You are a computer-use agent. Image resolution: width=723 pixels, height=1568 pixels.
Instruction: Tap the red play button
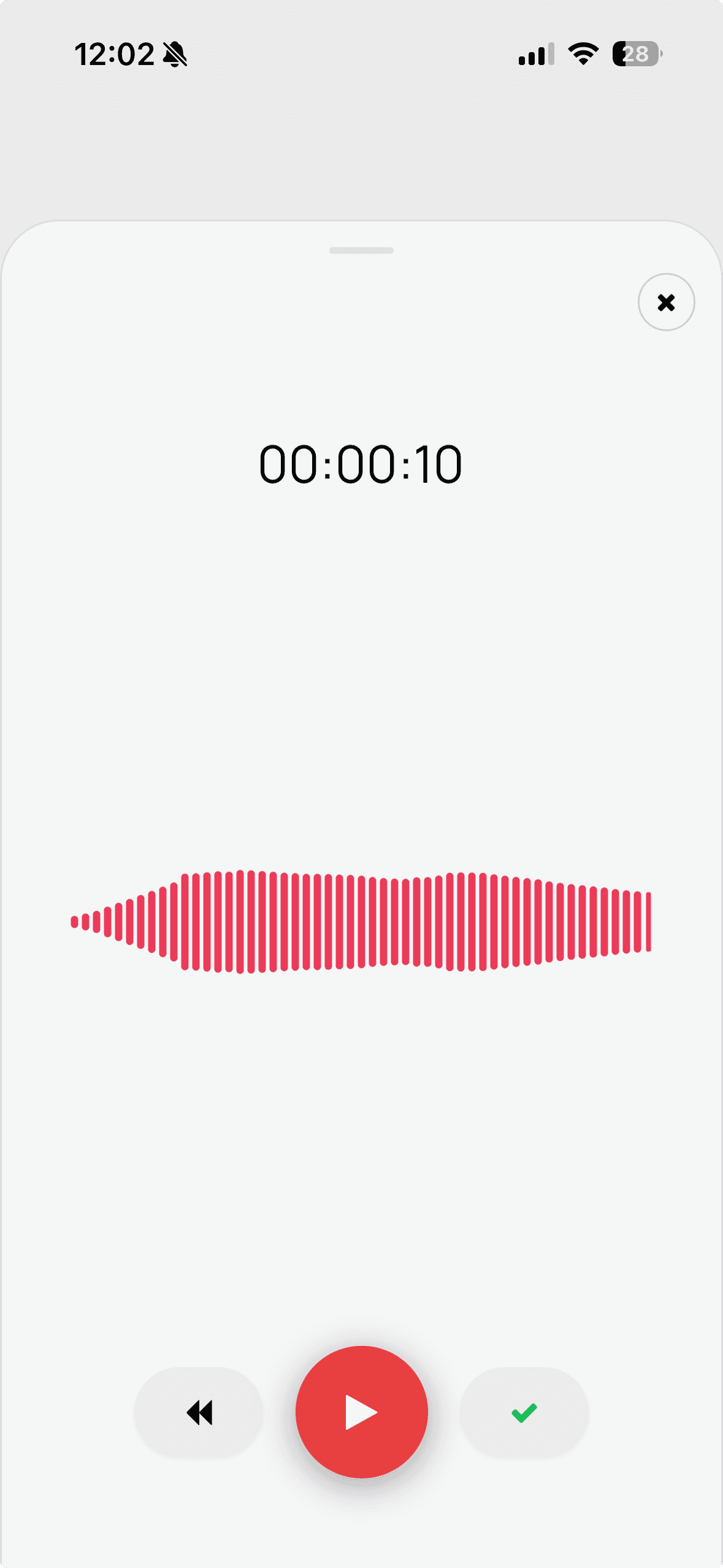[x=361, y=1412]
